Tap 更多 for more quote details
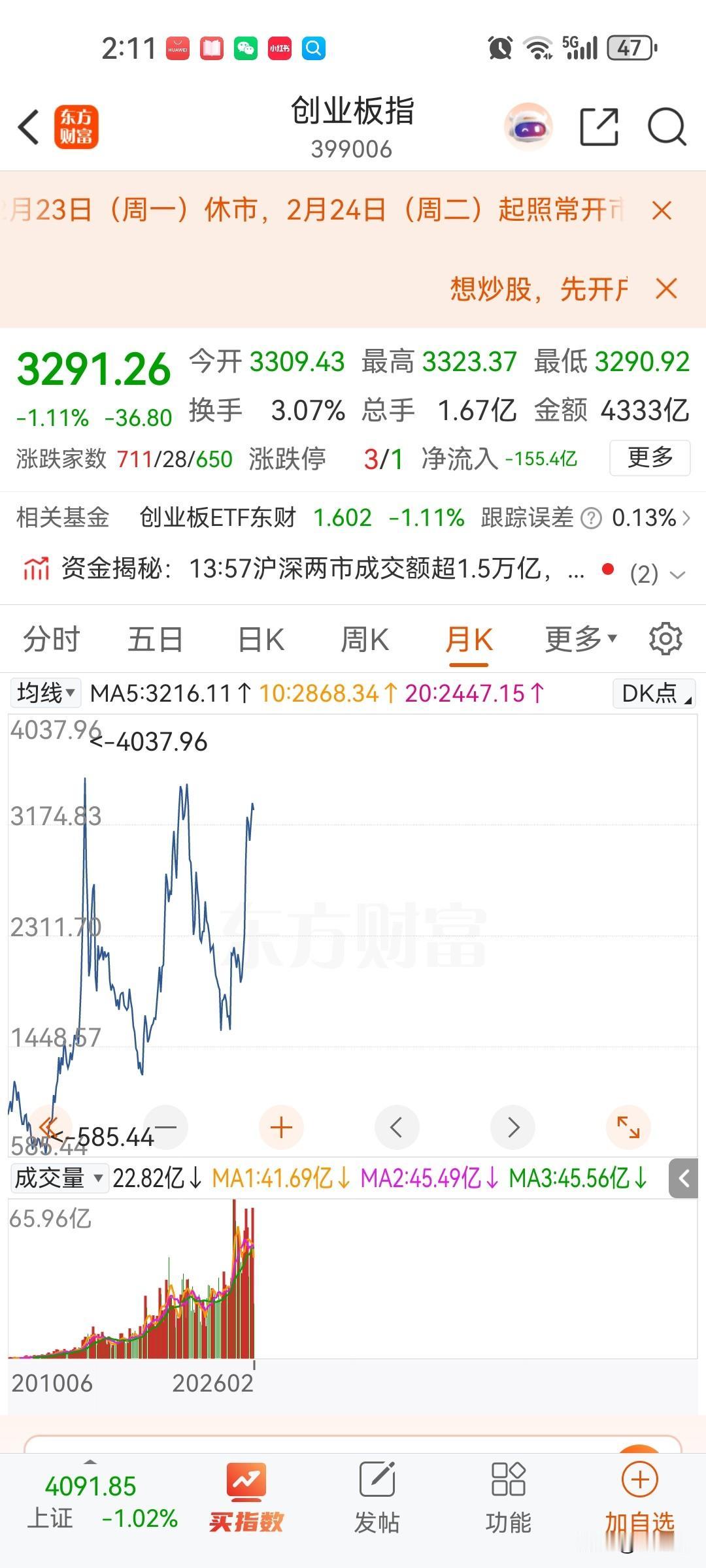Viewport: 706px width, 1568px height. [x=650, y=457]
